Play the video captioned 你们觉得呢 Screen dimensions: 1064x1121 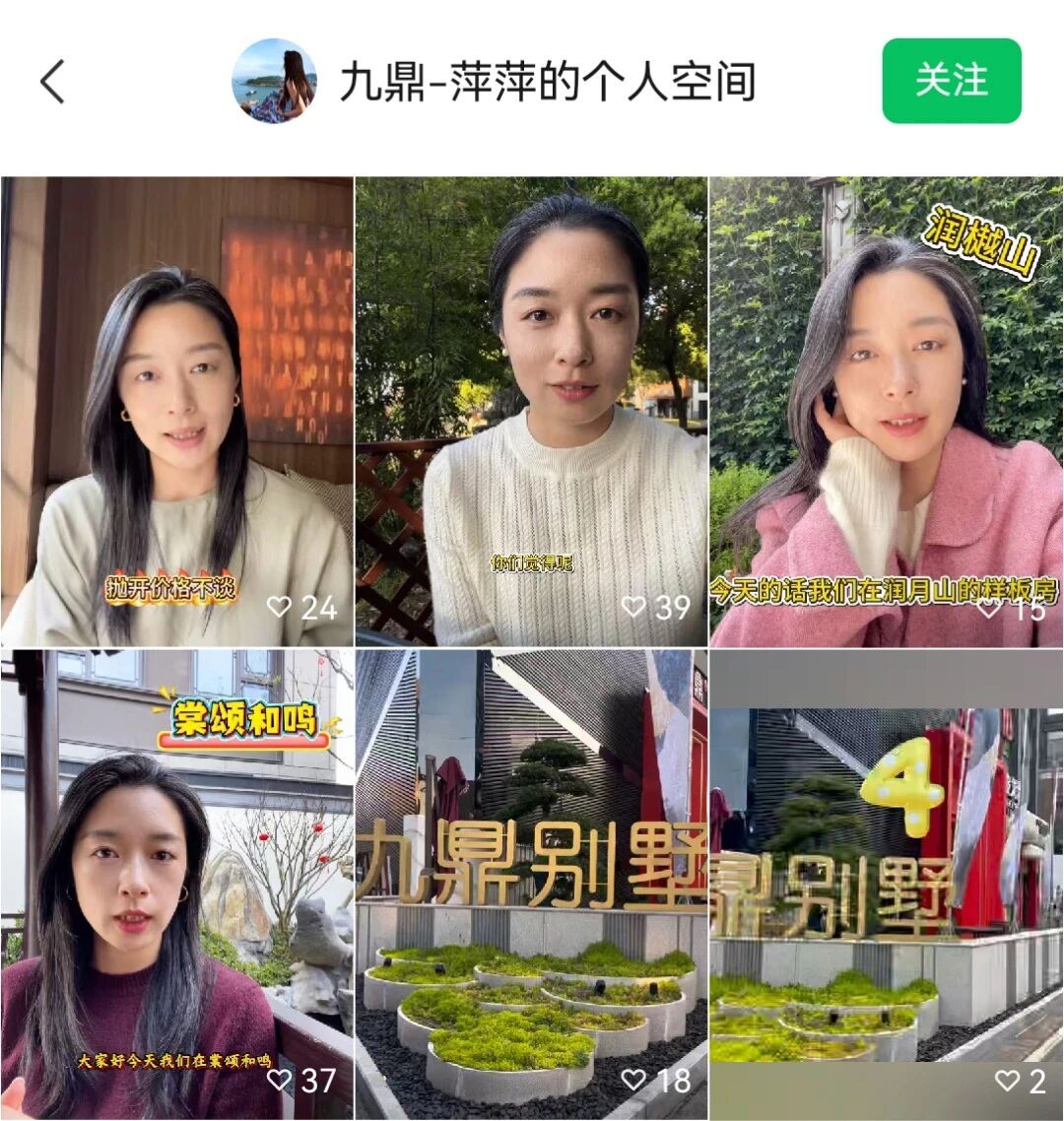tap(531, 412)
